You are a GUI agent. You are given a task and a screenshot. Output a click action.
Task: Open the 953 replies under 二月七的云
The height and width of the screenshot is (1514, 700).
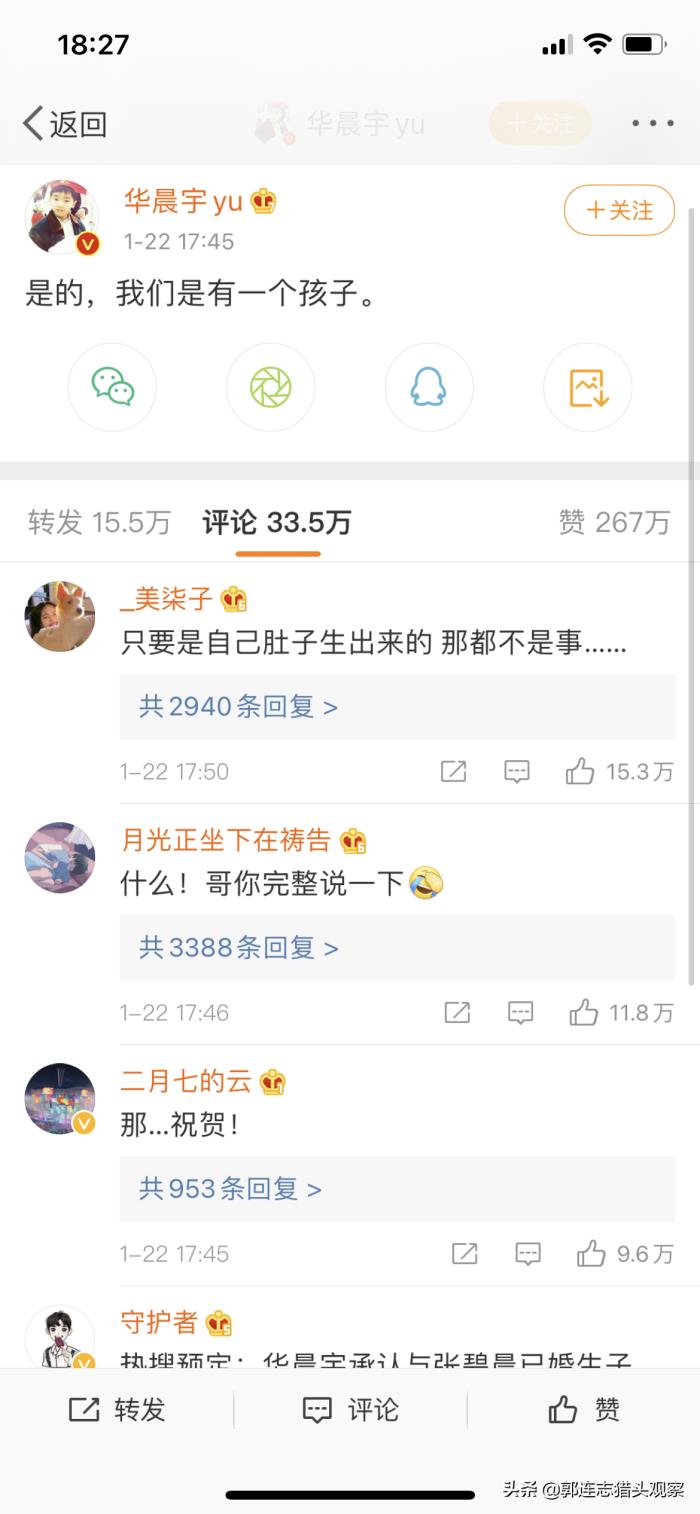pyautogui.click(x=230, y=1189)
